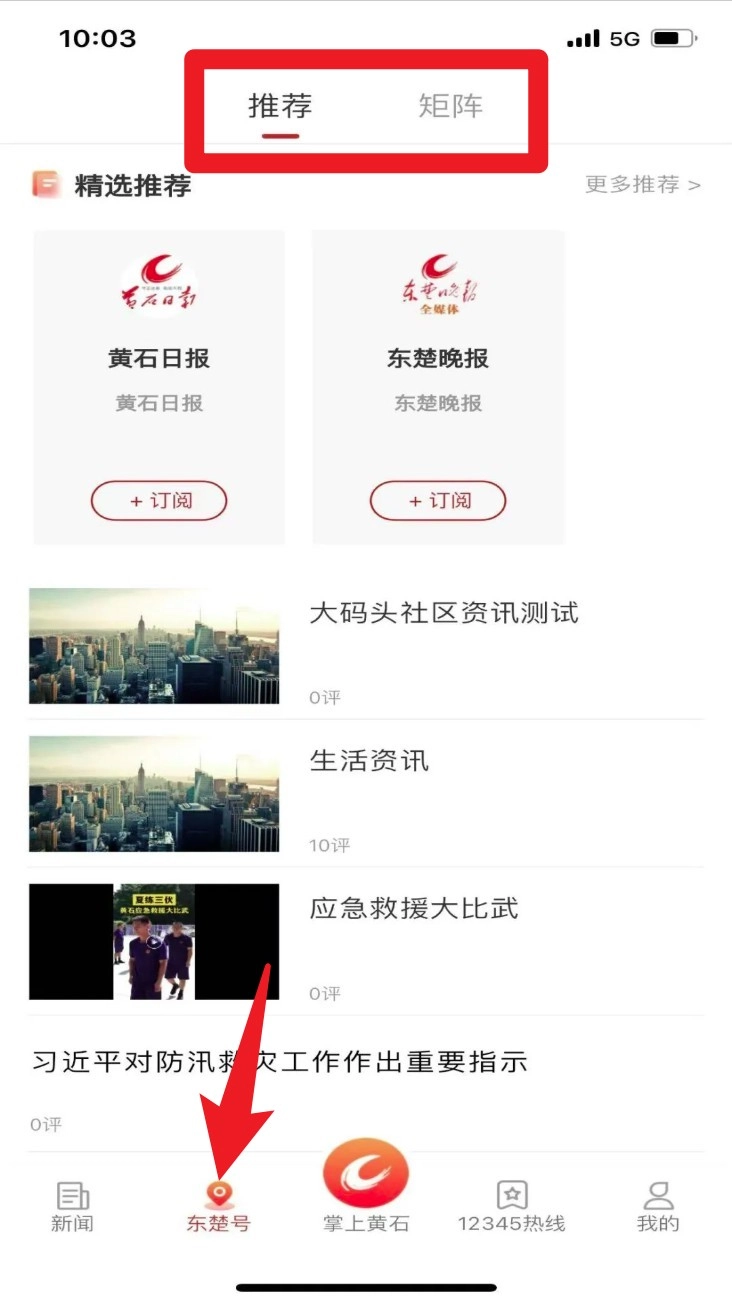
Task: Open 更多推荐 link
Action: pos(642,184)
